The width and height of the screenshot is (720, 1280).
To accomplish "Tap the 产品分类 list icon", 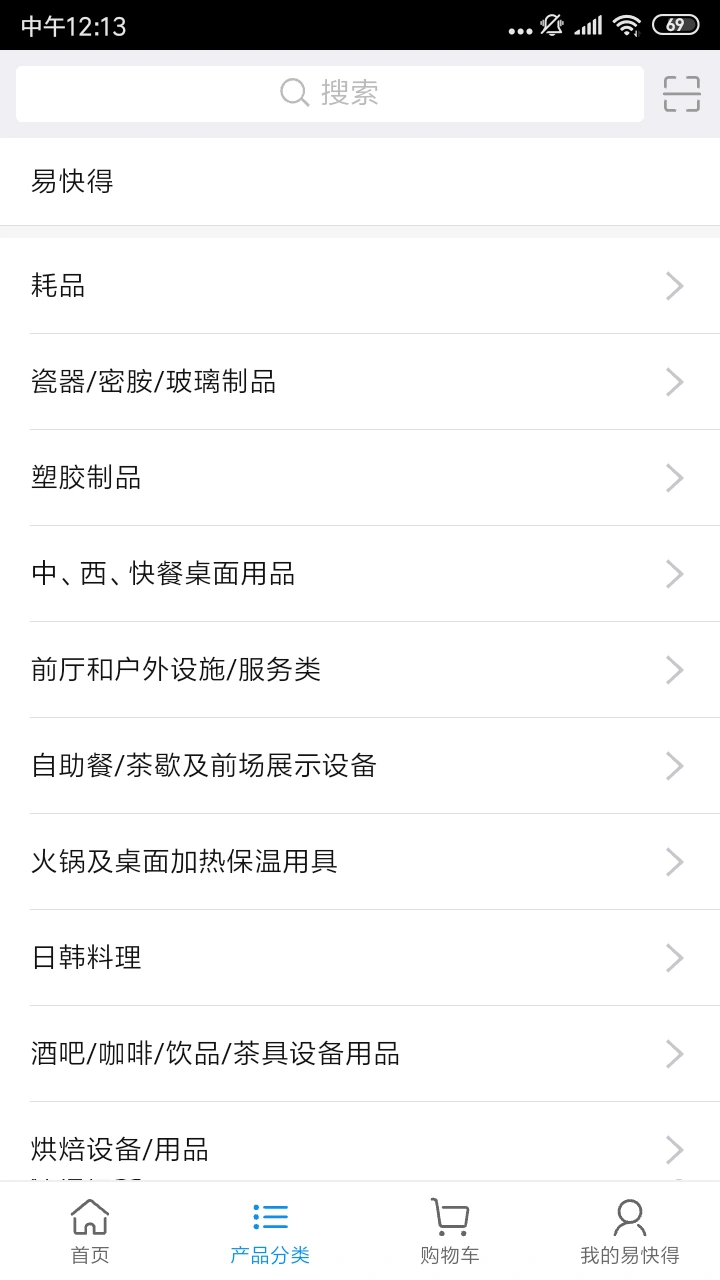I will click(270, 1215).
